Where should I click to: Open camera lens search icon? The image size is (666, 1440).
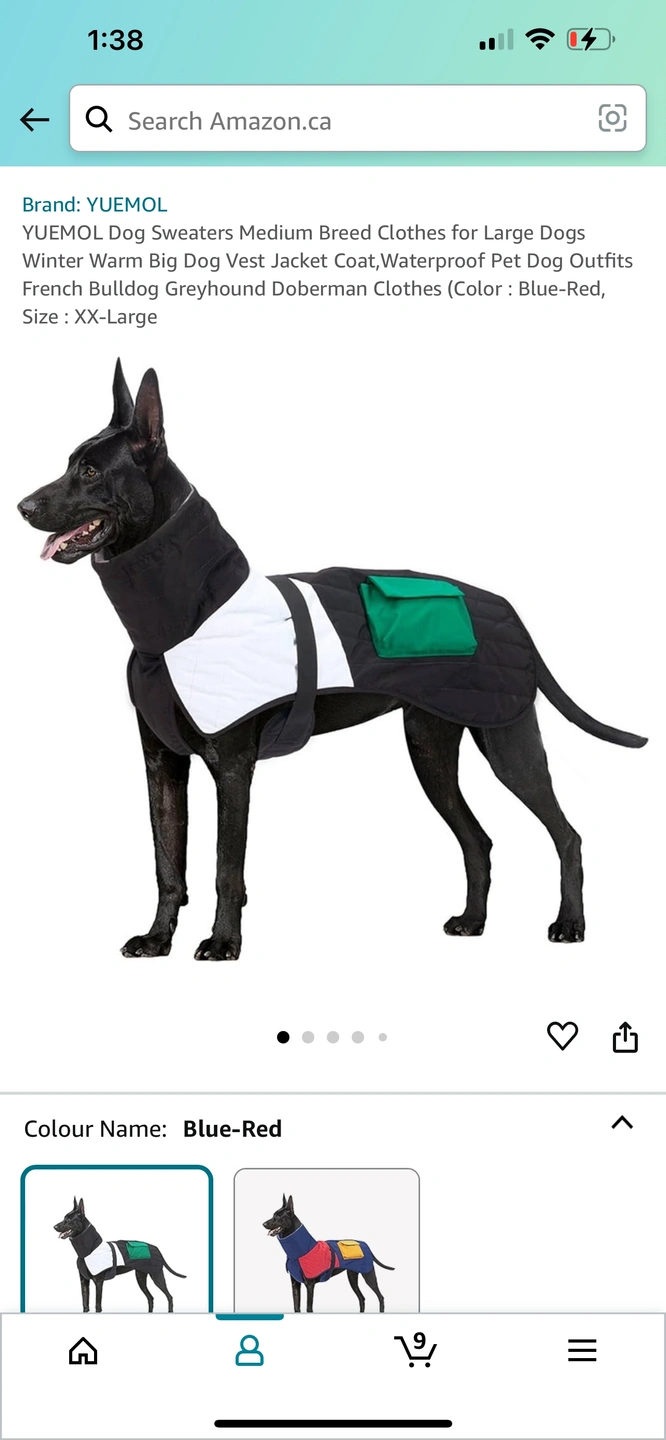612,118
